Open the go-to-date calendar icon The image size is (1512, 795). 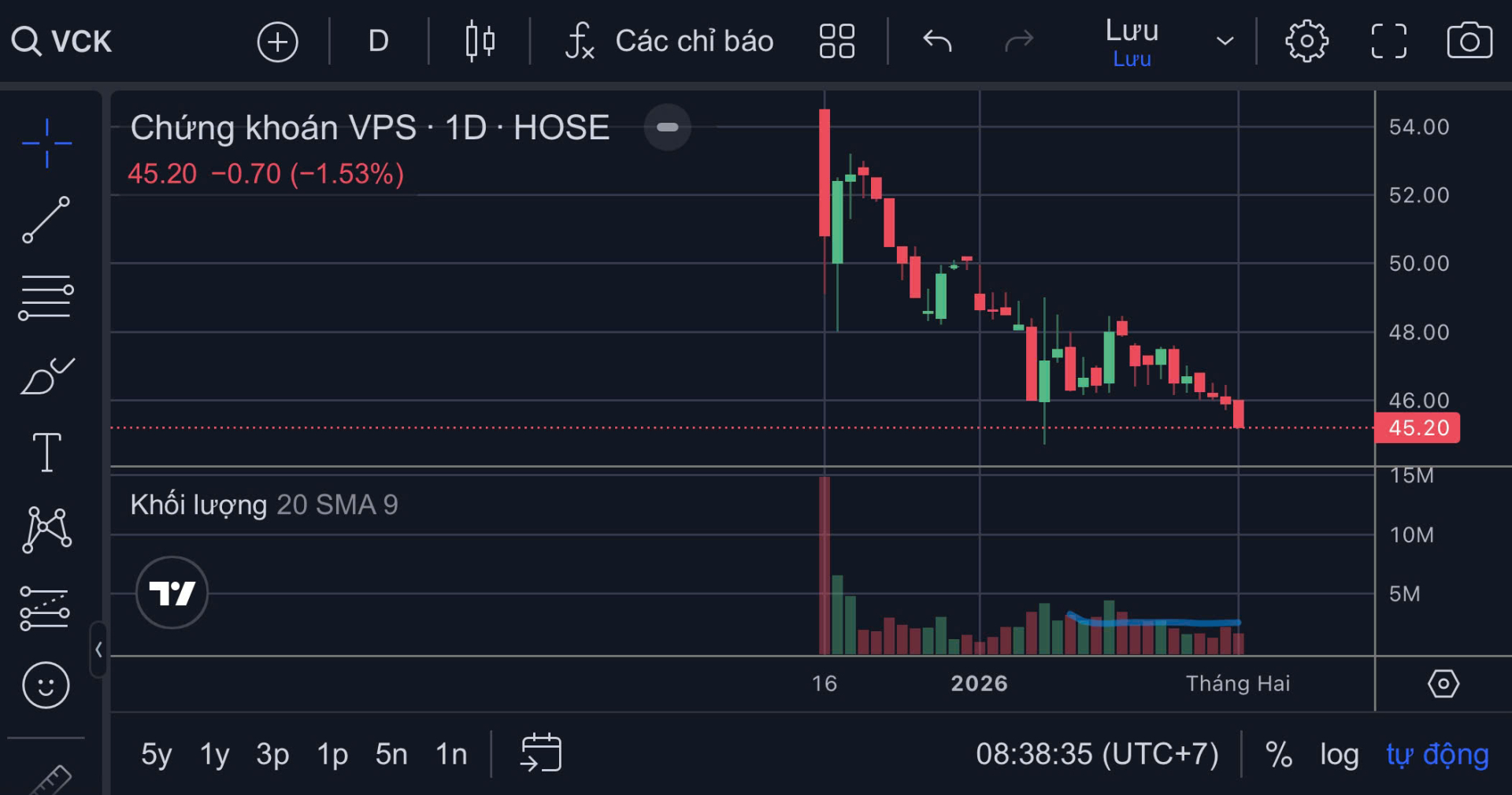[x=541, y=752]
